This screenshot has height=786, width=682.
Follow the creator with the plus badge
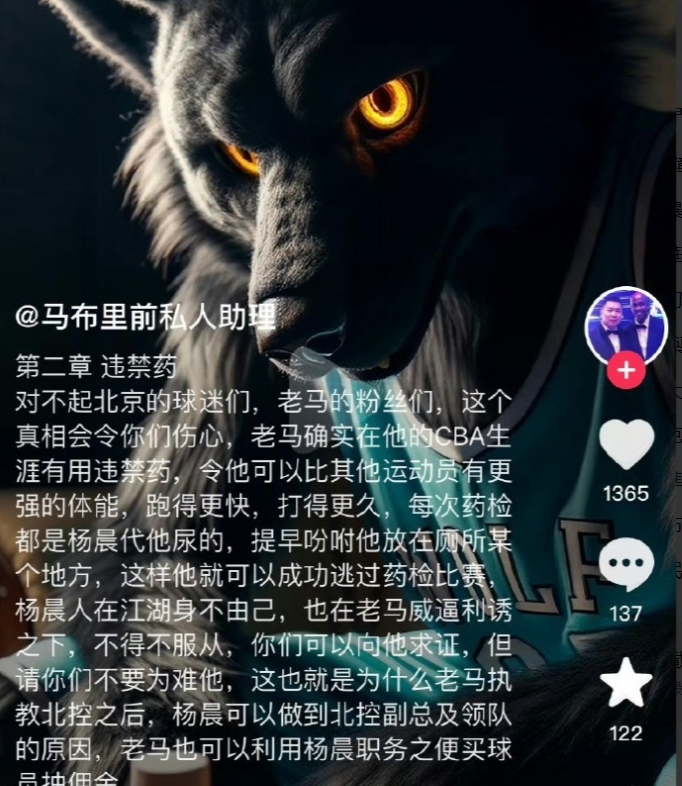coord(626,371)
